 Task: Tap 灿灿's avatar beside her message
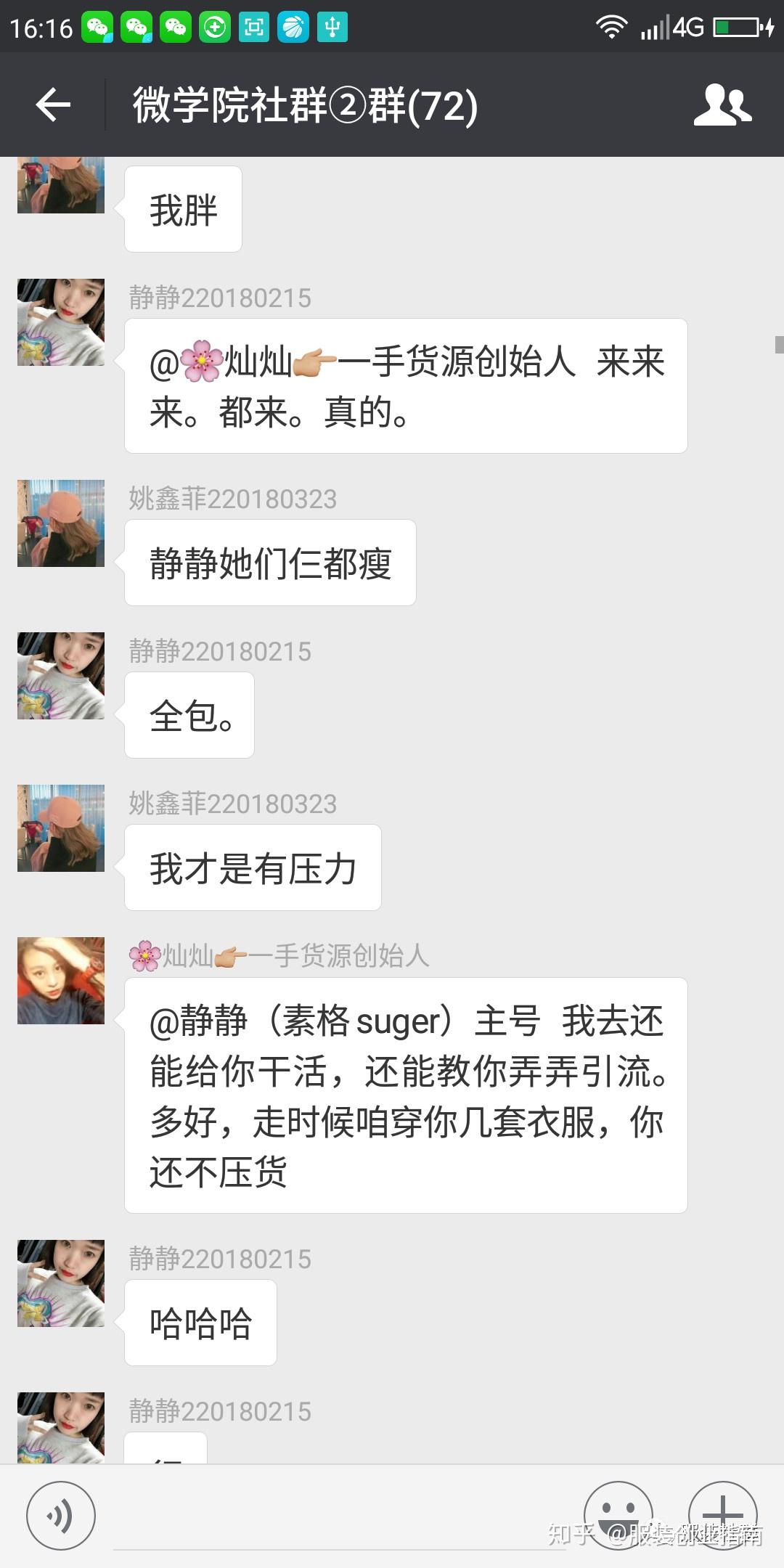61,981
